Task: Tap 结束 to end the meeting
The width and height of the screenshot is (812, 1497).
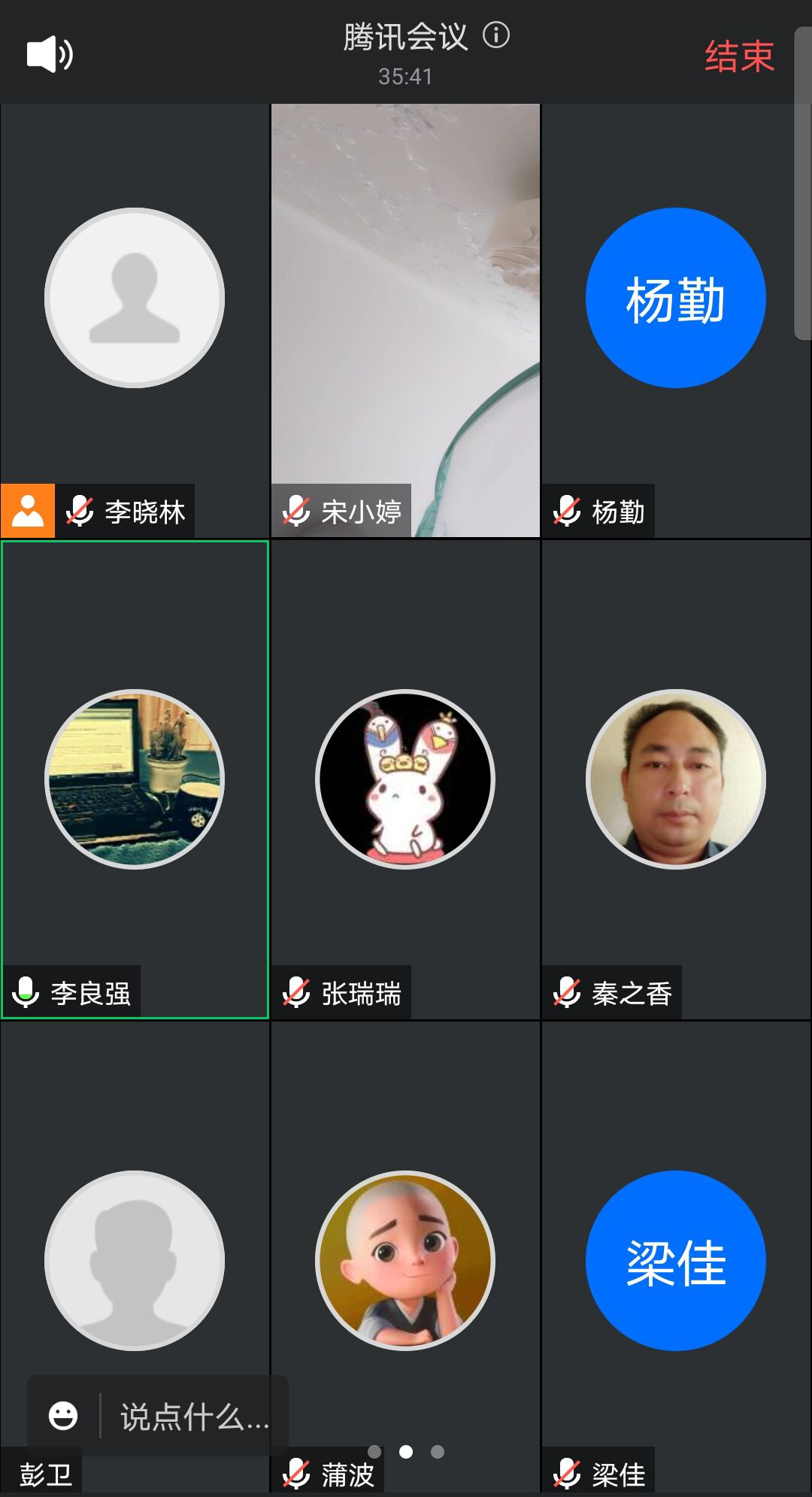Action: pyautogui.click(x=739, y=56)
